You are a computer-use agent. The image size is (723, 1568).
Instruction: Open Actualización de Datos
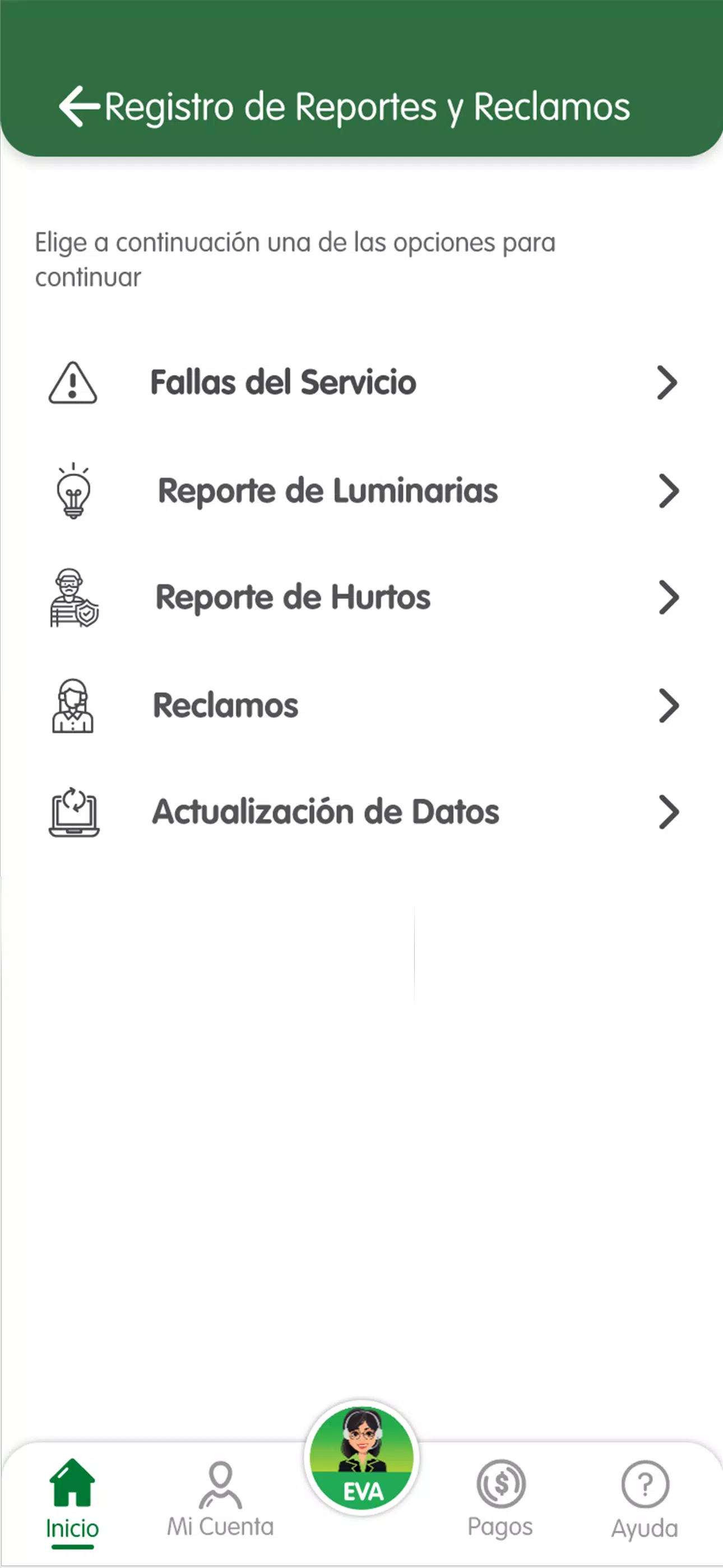pyautogui.click(x=361, y=813)
